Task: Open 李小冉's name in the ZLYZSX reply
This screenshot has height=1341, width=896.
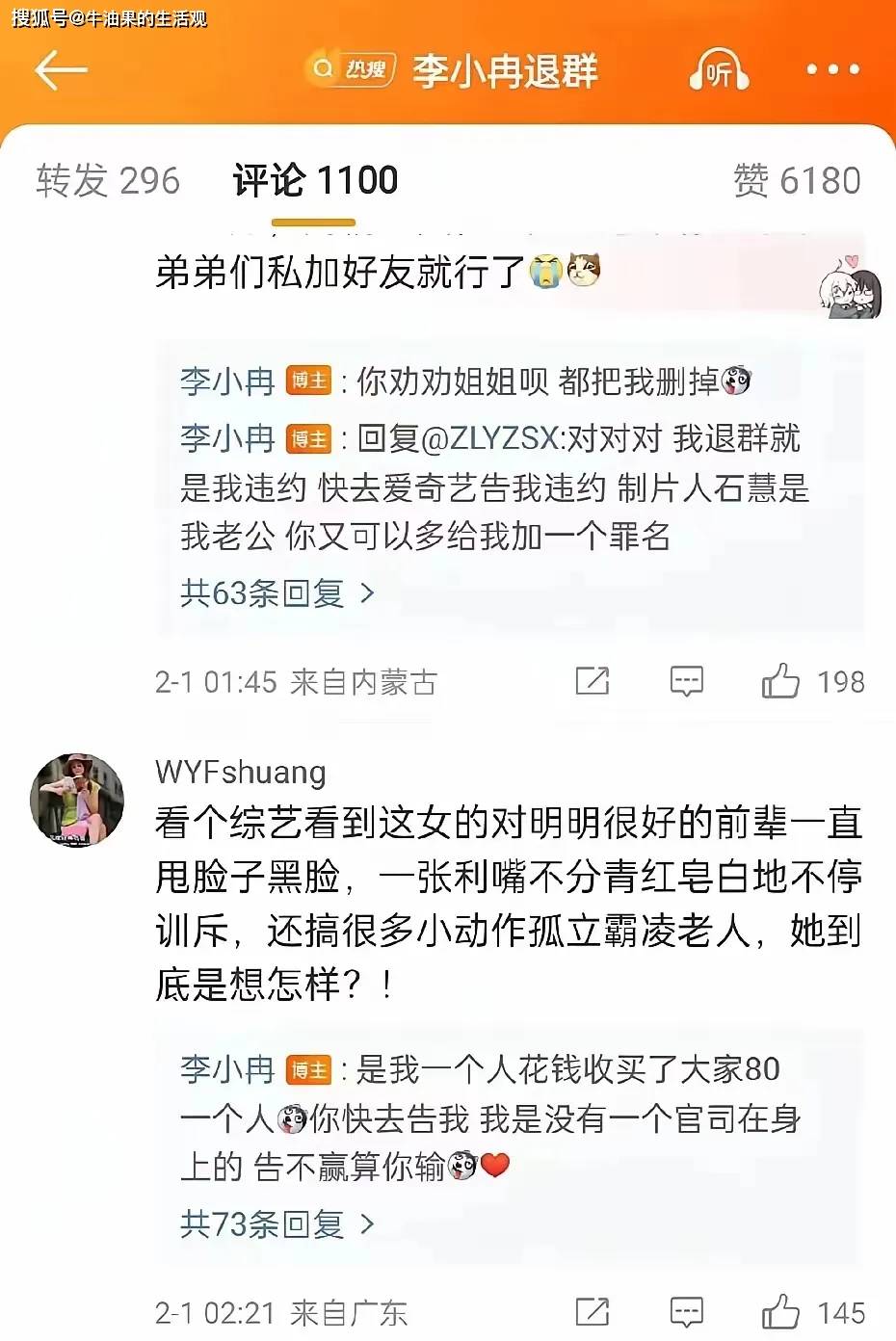Action: click(x=227, y=438)
